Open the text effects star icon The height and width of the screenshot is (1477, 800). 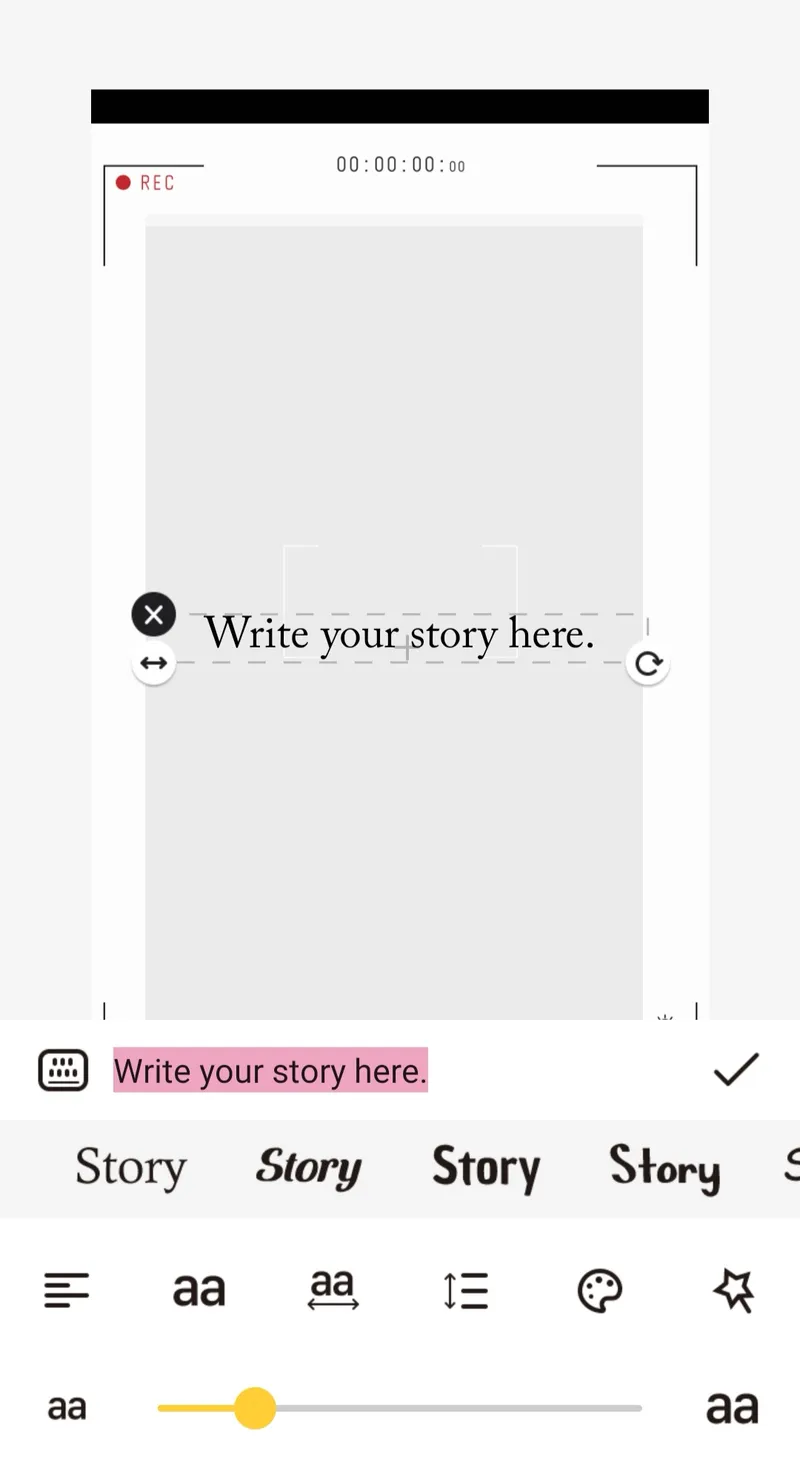pyautogui.click(x=733, y=1291)
